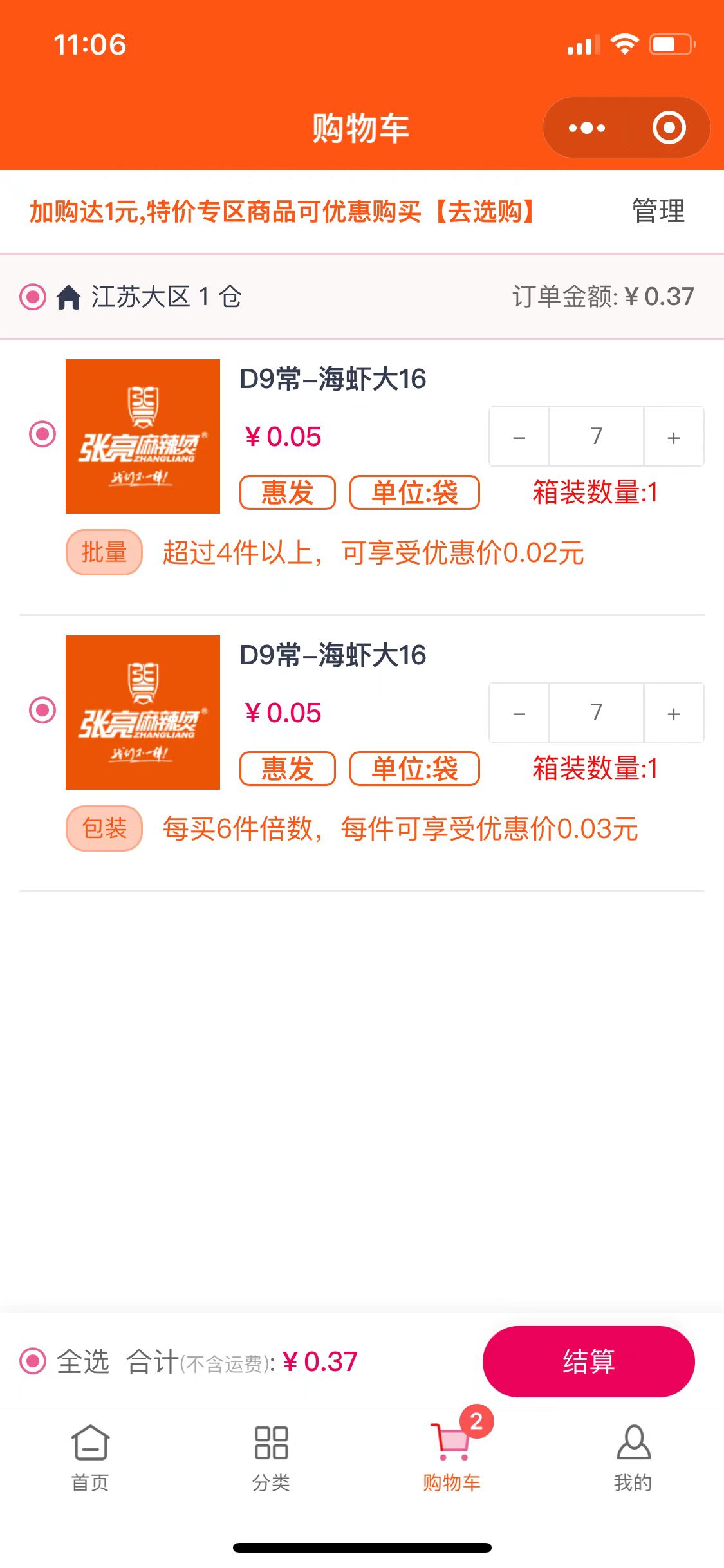Viewport: 724px width, 1568px height.
Task: Edit the quantity field of the 包装 item
Action: pyautogui.click(x=597, y=713)
